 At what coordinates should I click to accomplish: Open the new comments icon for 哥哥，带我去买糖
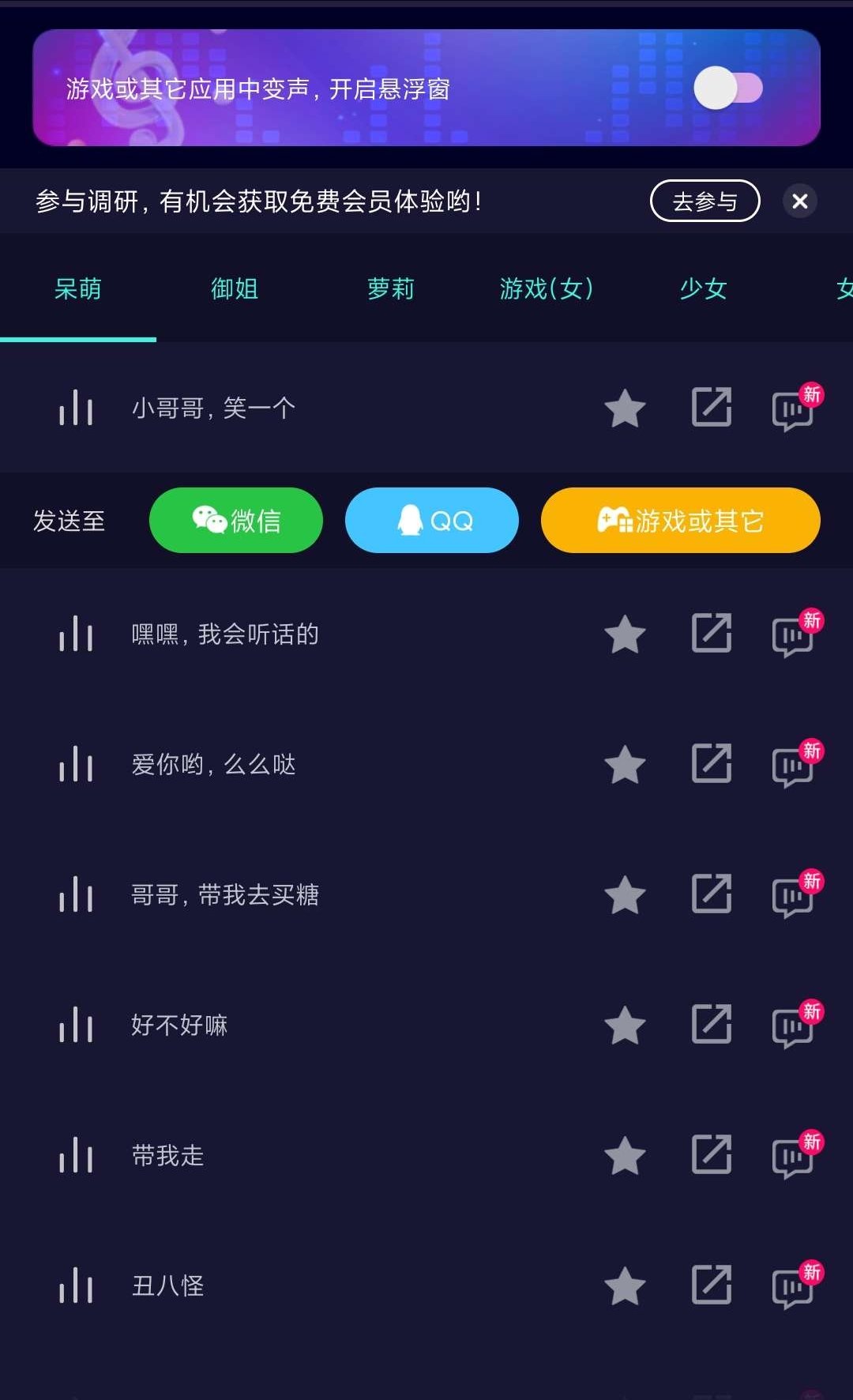point(792,895)
